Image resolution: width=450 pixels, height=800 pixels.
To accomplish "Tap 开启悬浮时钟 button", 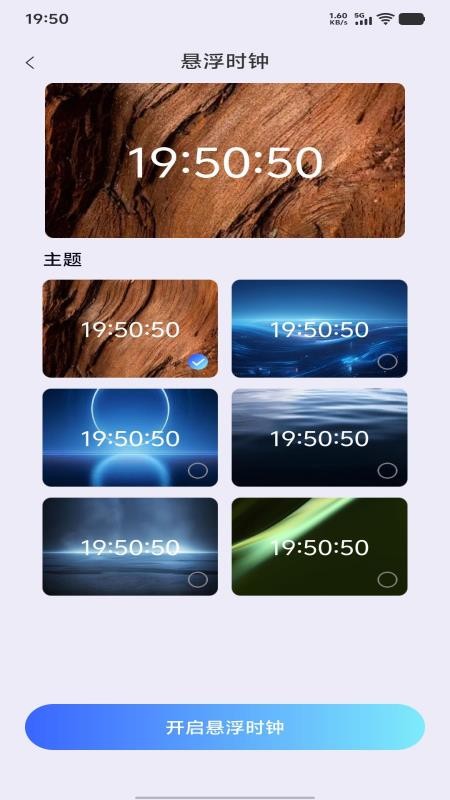I will point(225,727).
